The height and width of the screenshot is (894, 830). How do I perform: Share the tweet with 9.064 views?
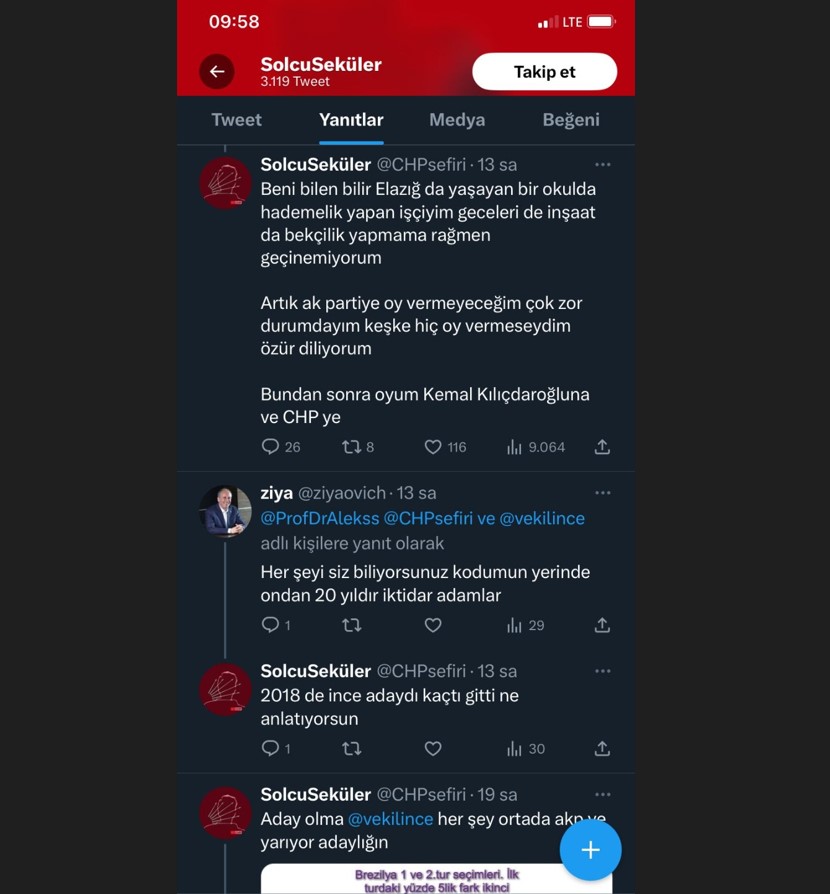pyautogui.click(x=602, y=447)
